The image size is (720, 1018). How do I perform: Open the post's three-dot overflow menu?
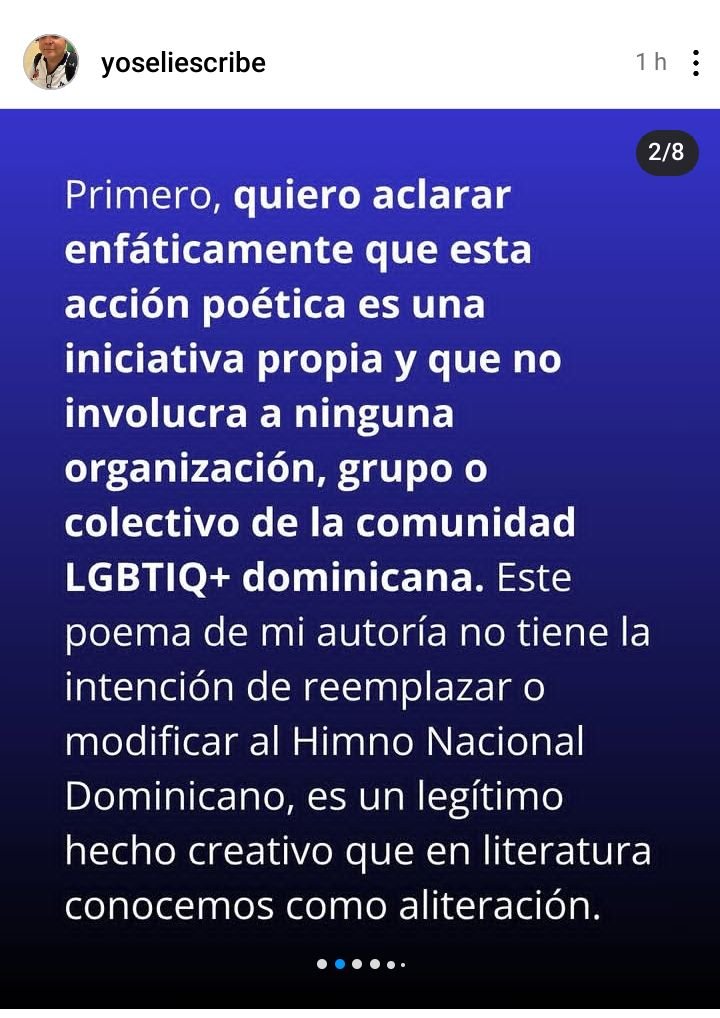pos(696,62)
